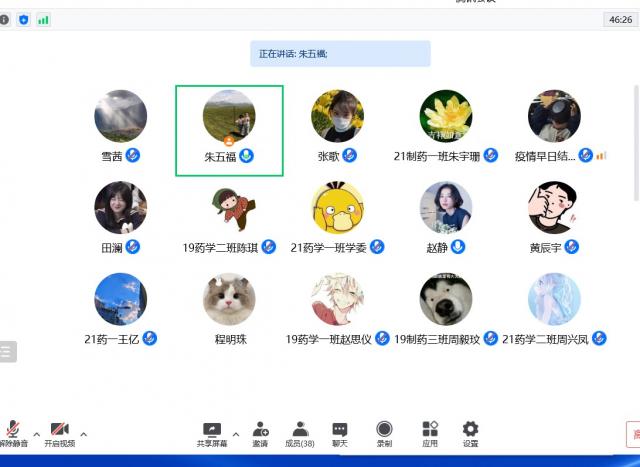Open meeting settings (设置)
Screen dimensions: 640x467
click(470, 432)
